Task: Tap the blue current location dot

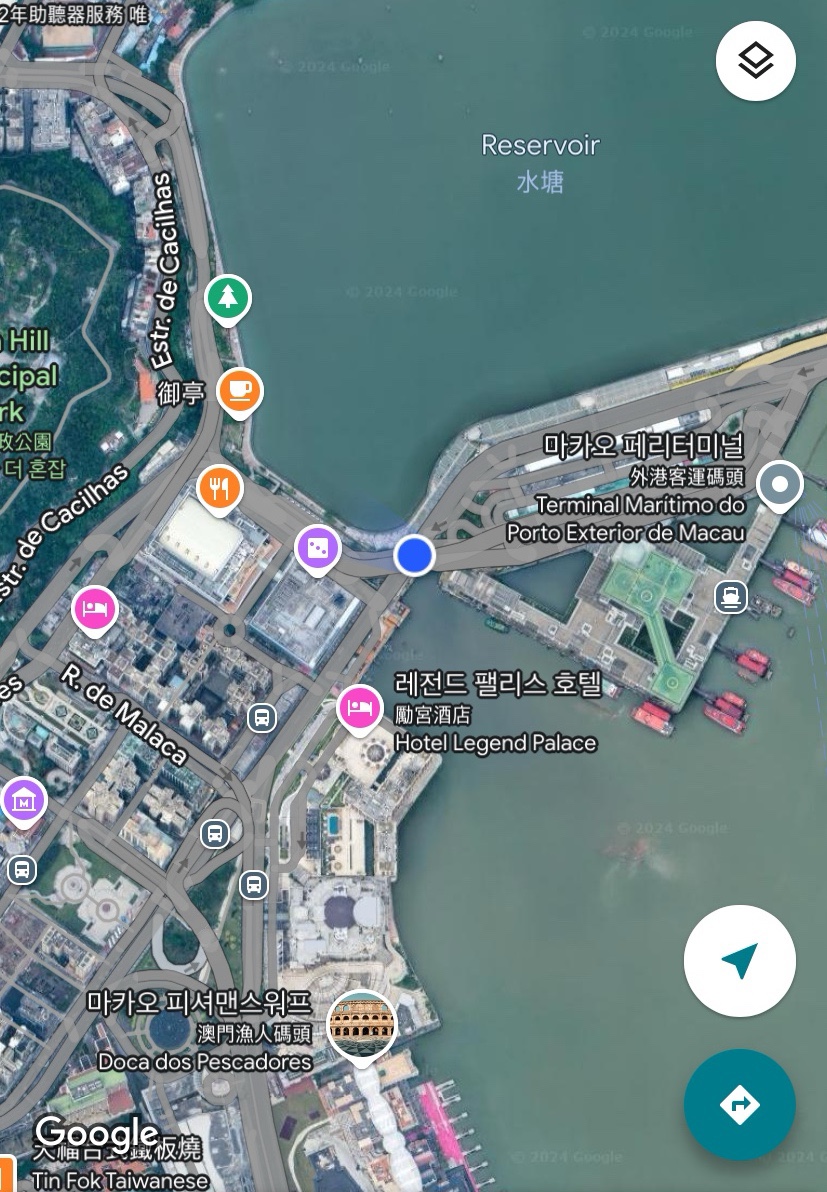Action: click(x=413, y=554)
